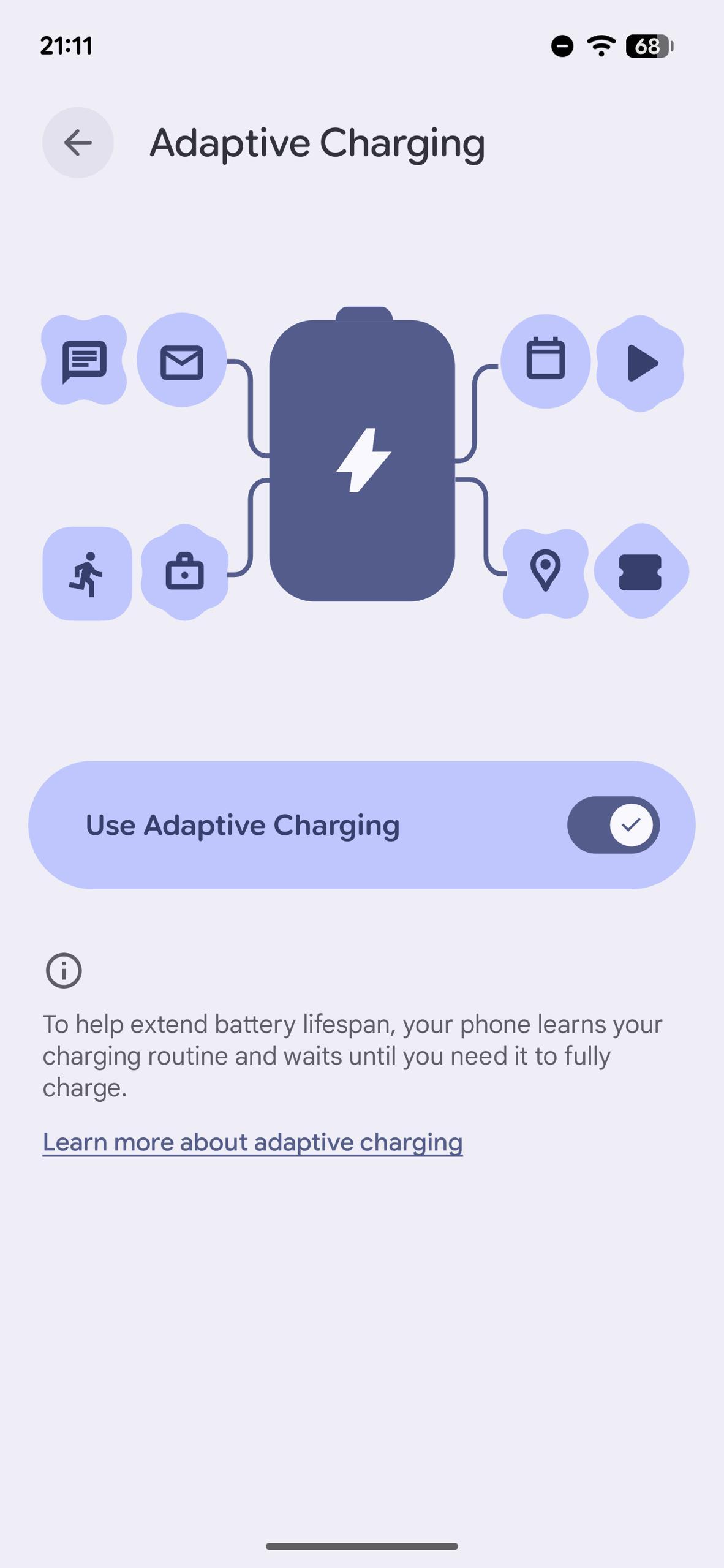Turn off Use Adaptive Charging switch
The height and width of the screenshot is (1568, 724).
tap(613, 824)
